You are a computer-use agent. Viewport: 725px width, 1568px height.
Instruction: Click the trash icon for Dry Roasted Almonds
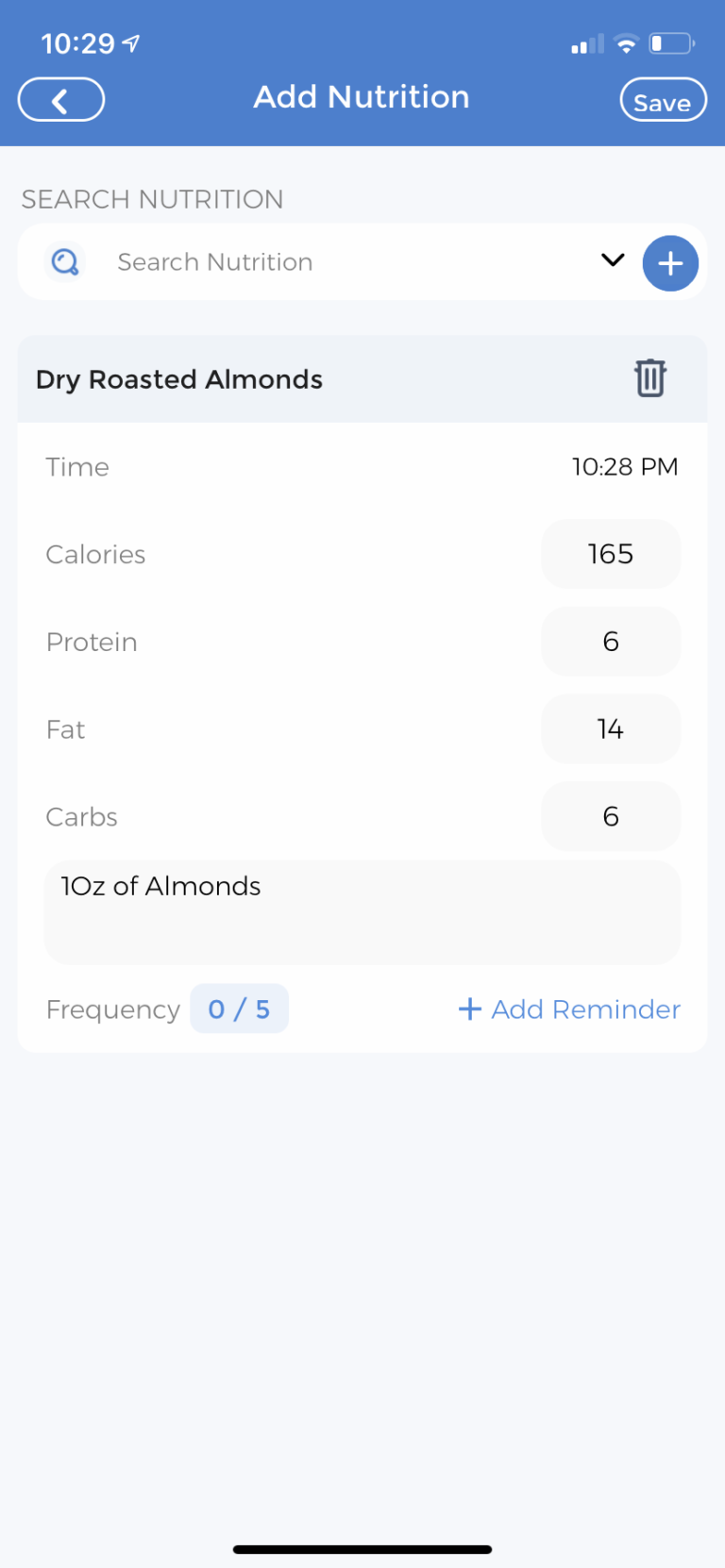(649, 377)
